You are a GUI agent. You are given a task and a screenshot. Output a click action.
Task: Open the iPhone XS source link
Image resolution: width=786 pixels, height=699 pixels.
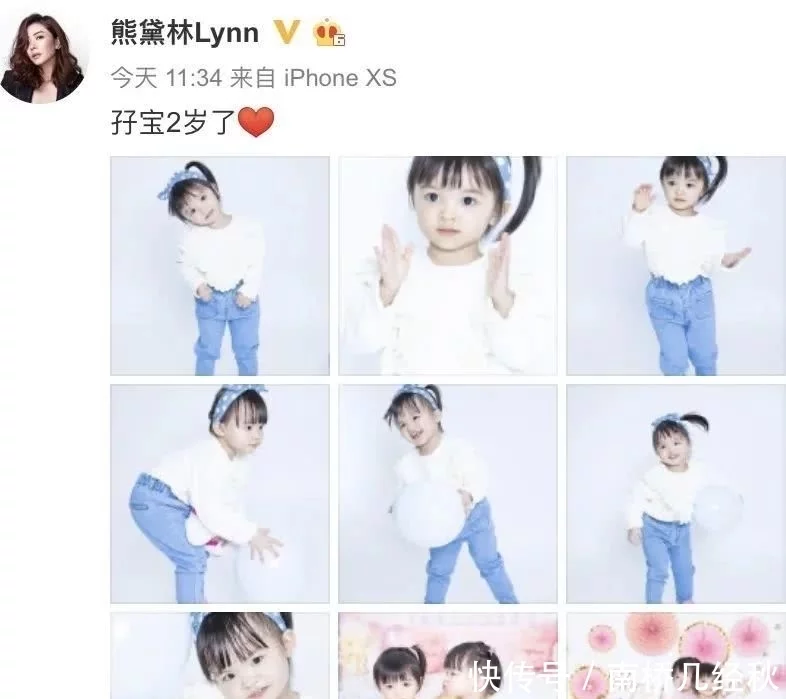(x=340, y=77)
